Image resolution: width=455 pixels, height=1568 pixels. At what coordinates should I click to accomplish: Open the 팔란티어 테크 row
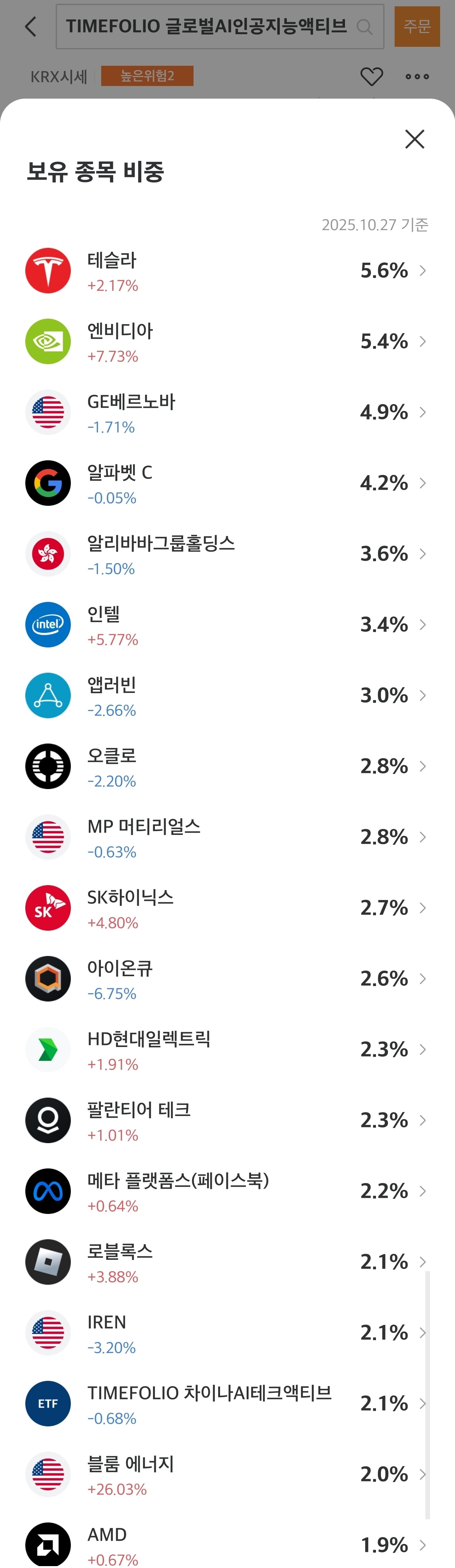[227, 1120]
